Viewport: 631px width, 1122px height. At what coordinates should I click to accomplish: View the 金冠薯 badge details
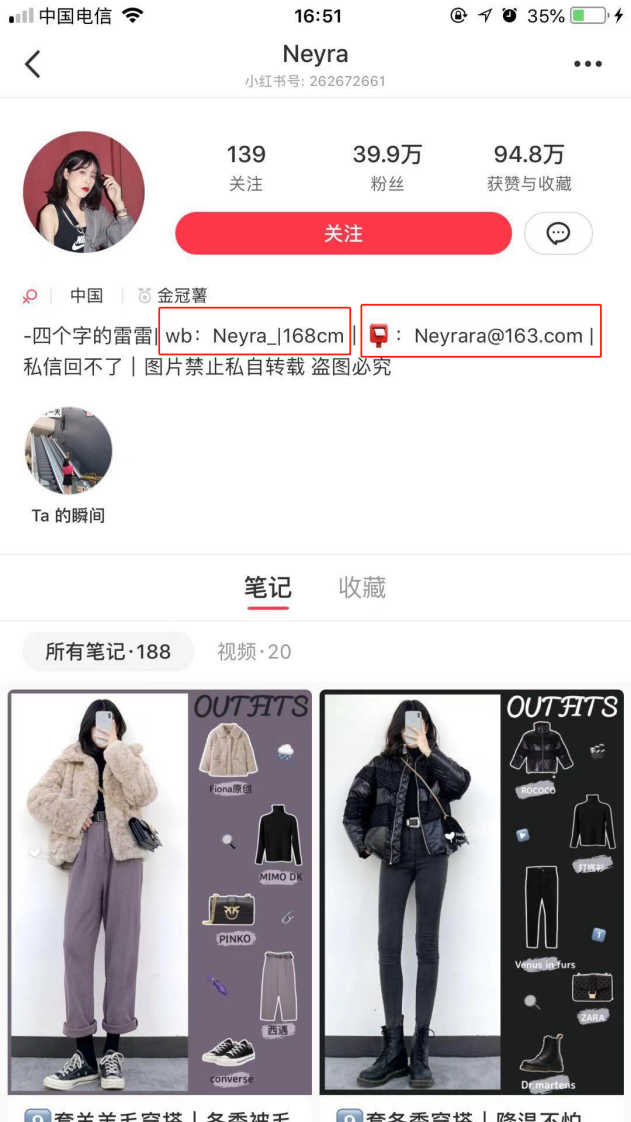173,296
